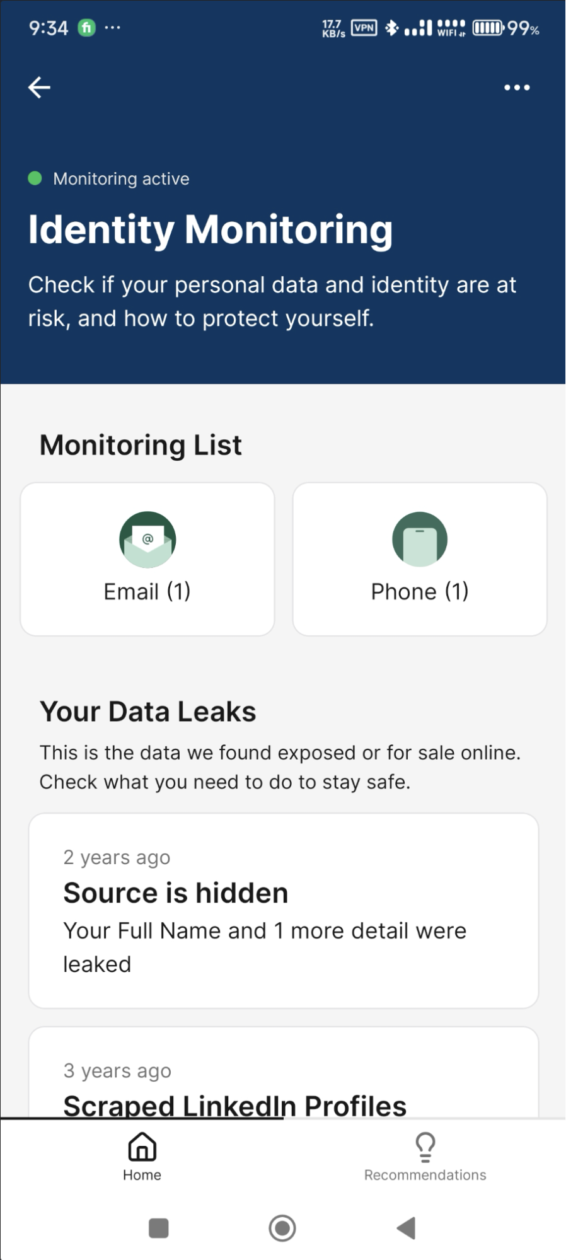Open the three-dot overflow menu

[517, 88]
